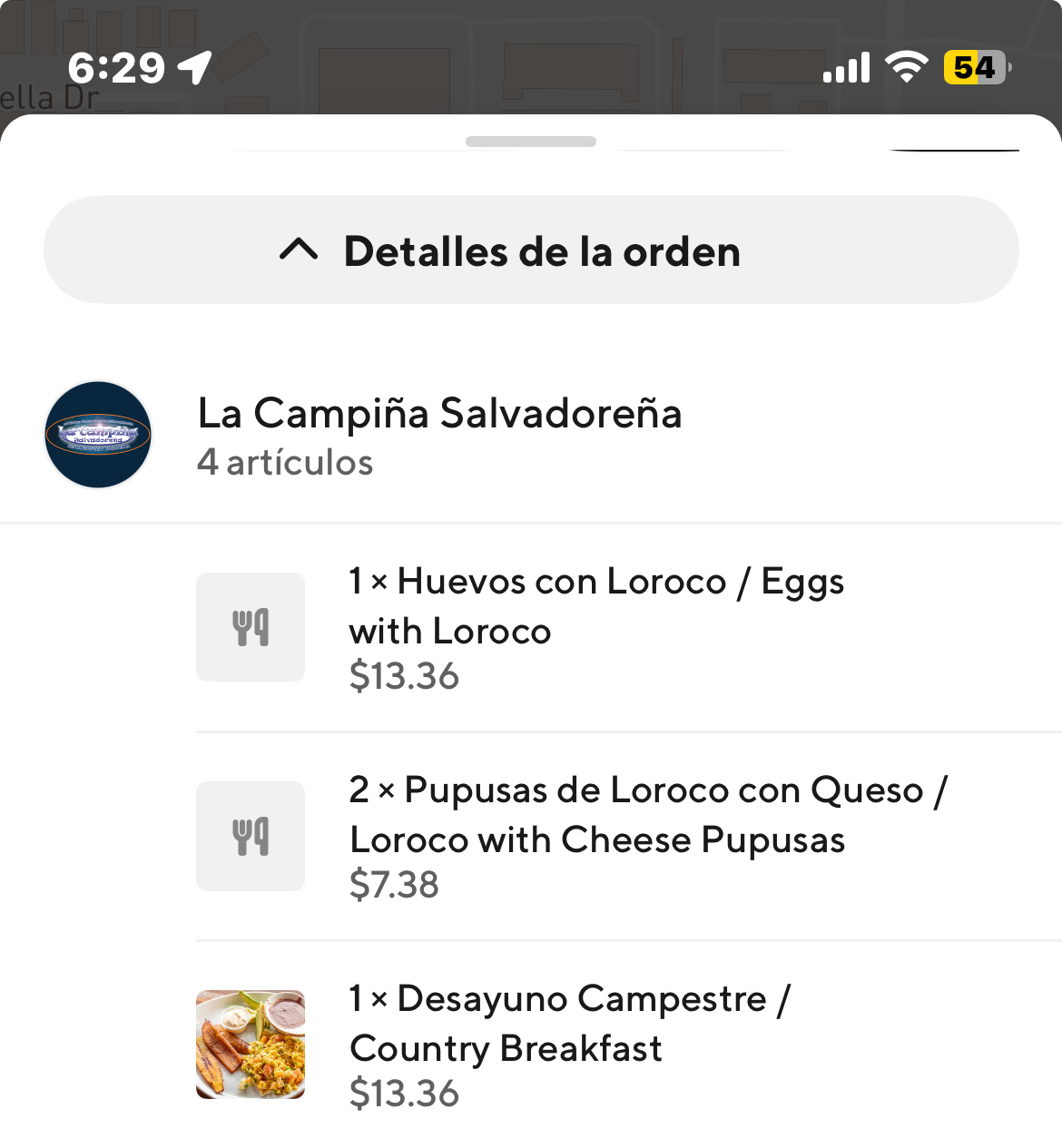Collapse the Detalles de la orden section
Screen dimensions: 1062x1148
[x=531, y=250]
